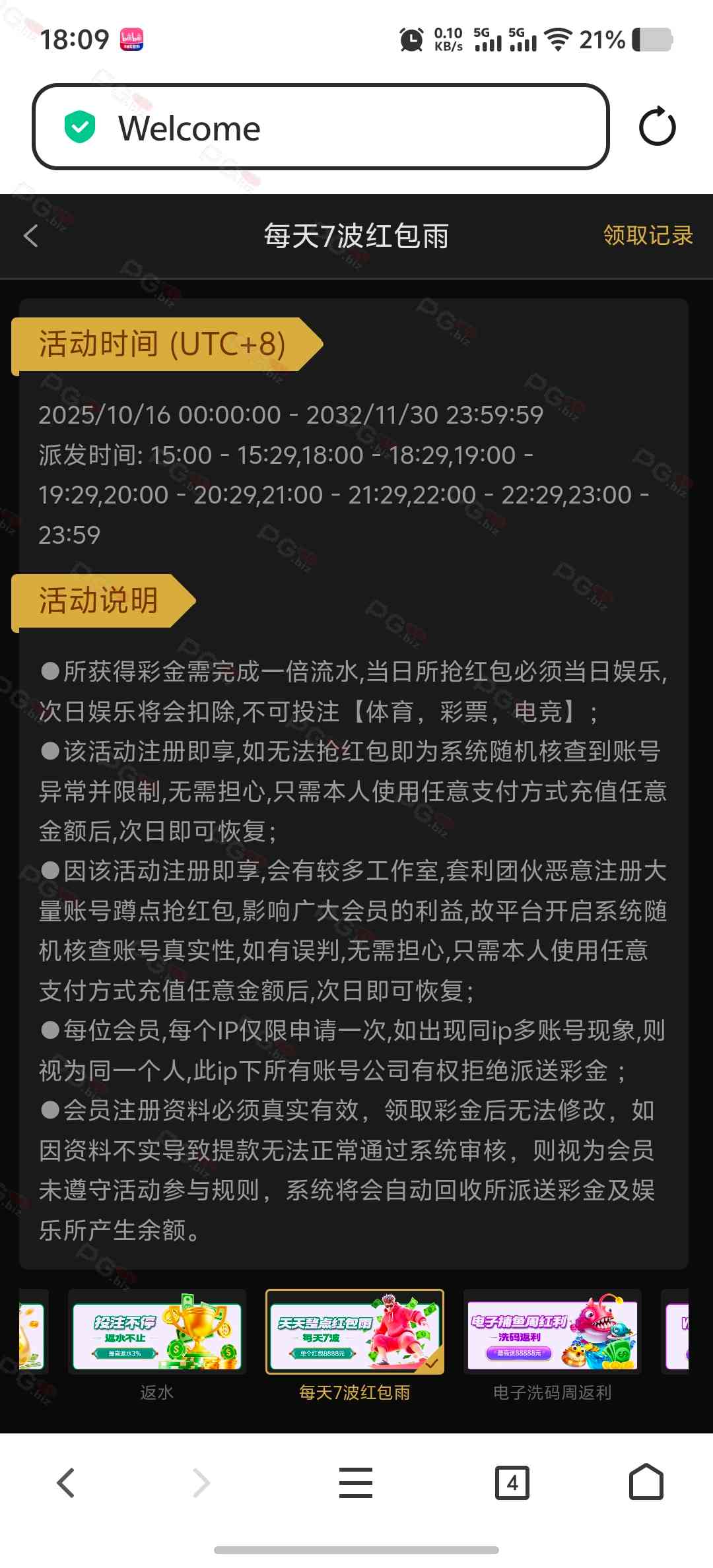Go to the browser home page
Viewport: 713px width, 1568px height.
pos(646,1483)
